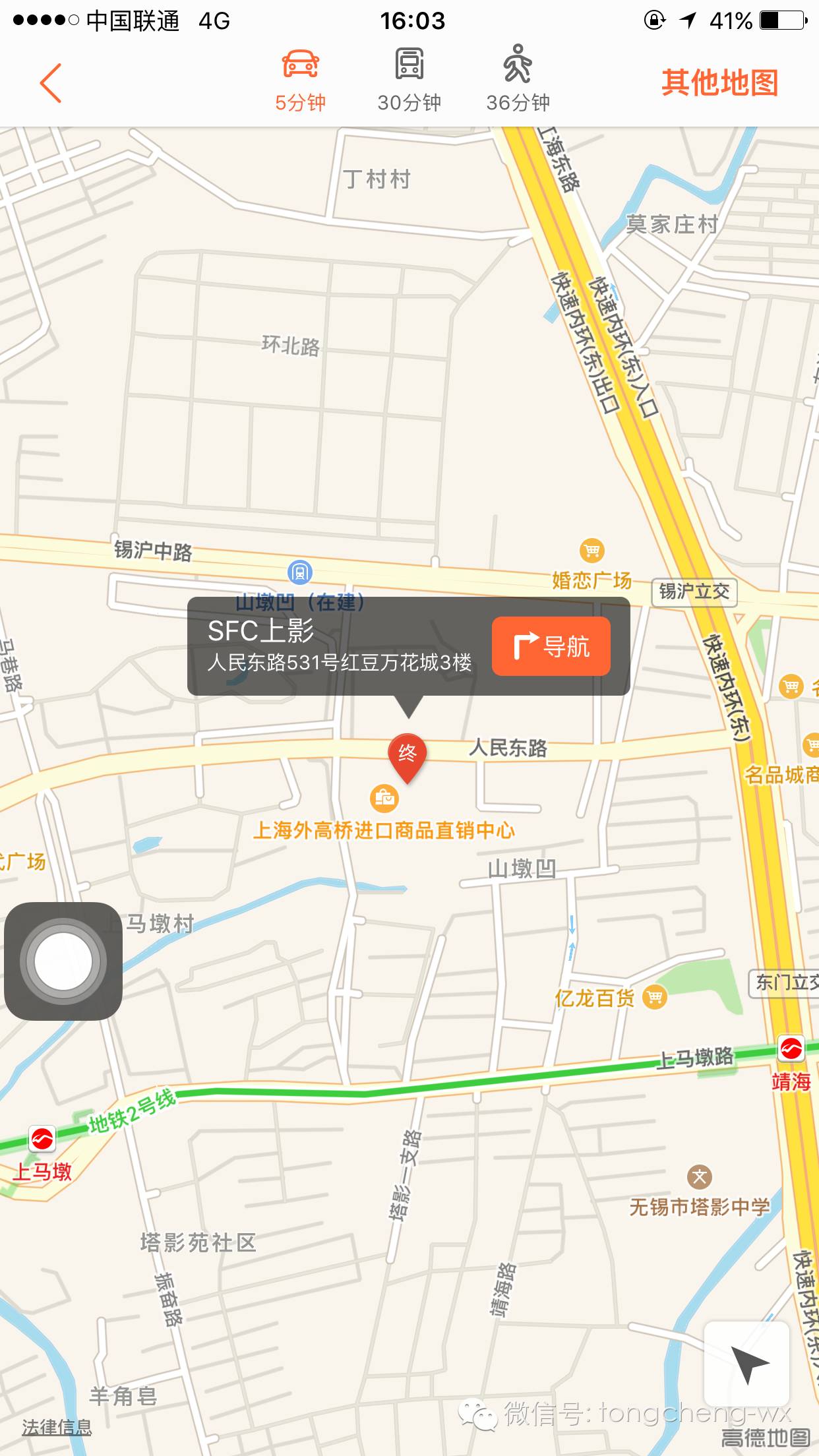Tap the AssistiveTouch floating button
This screenshot has width=819, height=1456.
pyautogui.click(x=63, y=961)
